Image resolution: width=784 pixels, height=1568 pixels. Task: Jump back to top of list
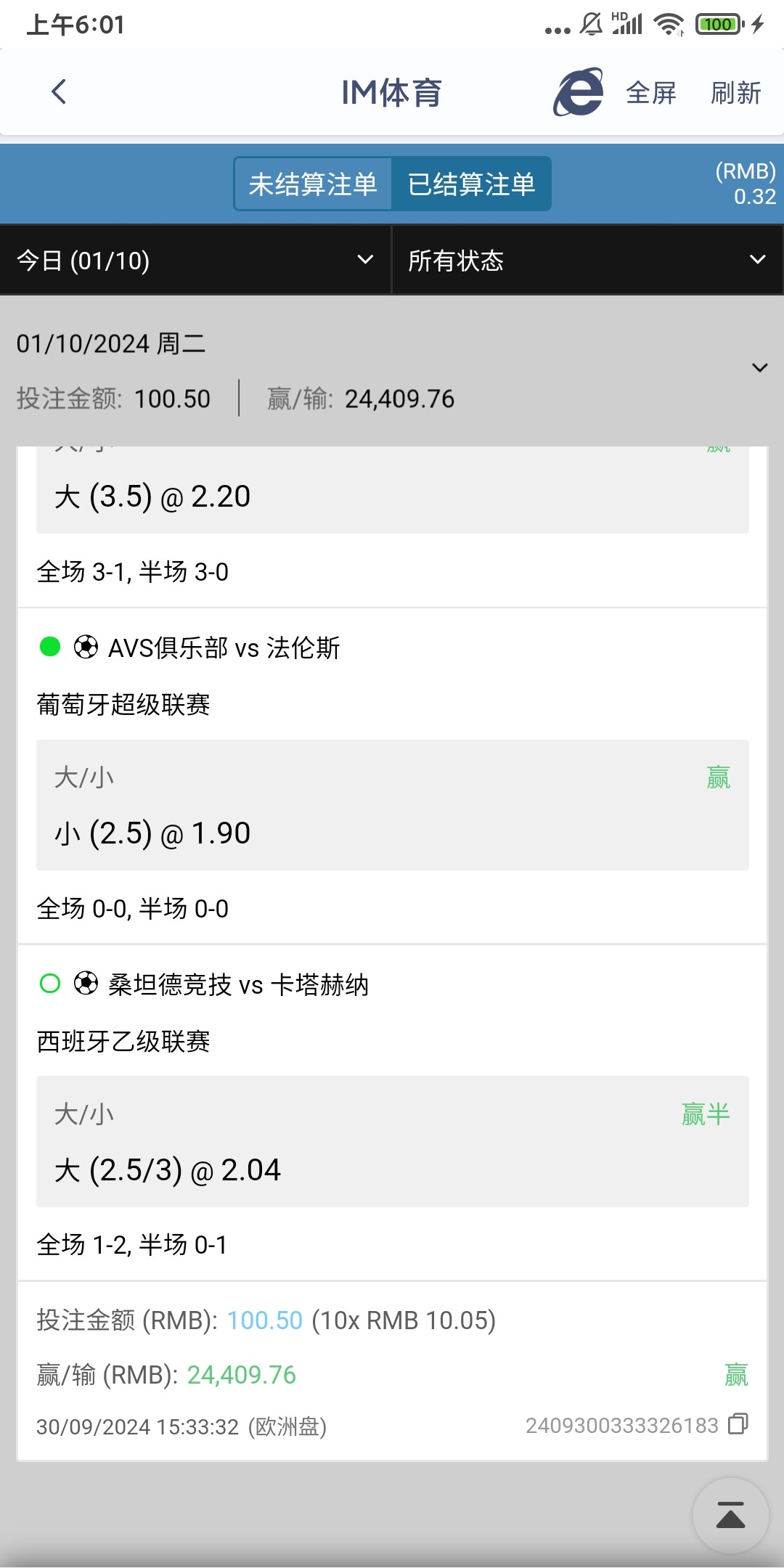point(730,1516)
